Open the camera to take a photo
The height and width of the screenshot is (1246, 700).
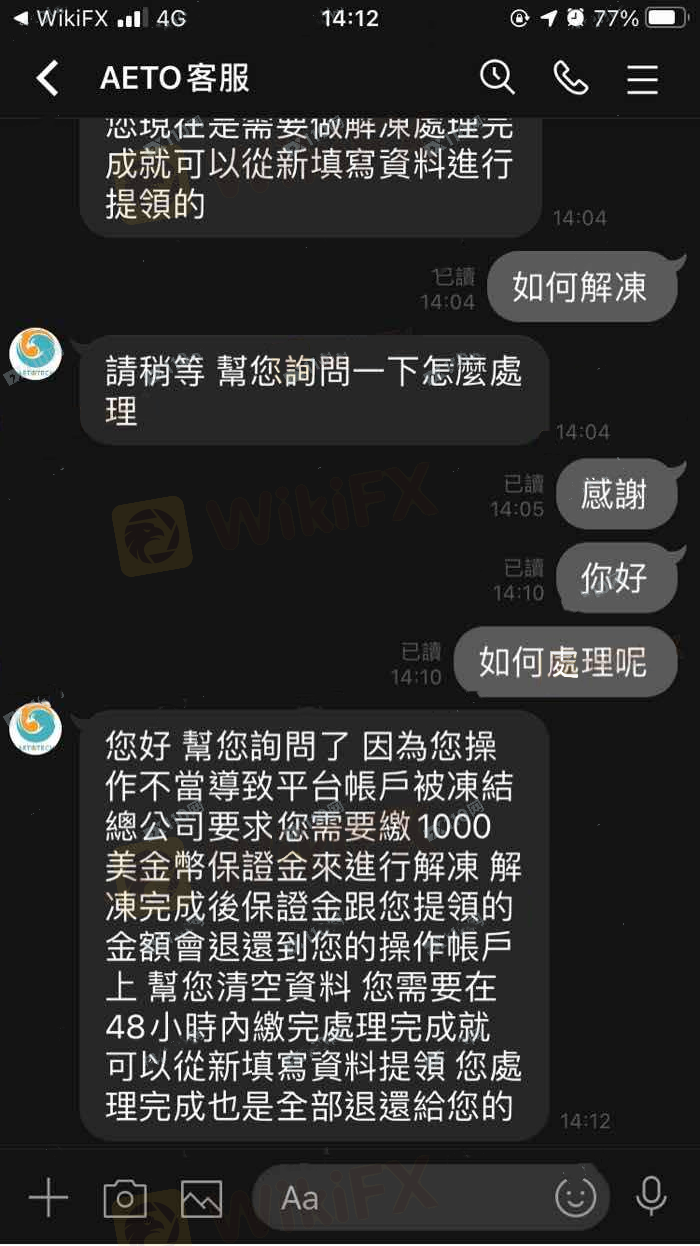(125, 1198)
